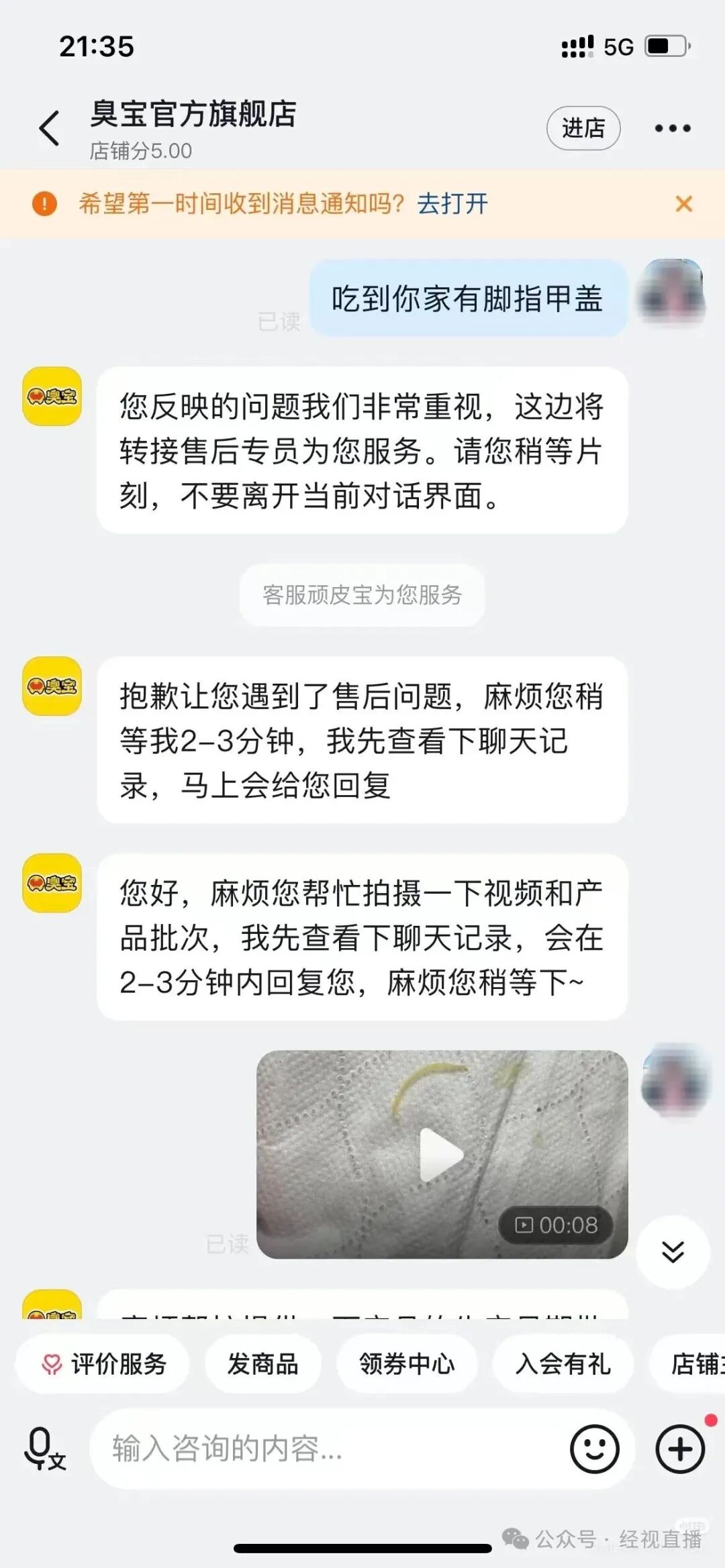Viewport: 725px width, 1568px height.
Task: Select 评价服务 from the quick menu
Action: [102, 1364]
